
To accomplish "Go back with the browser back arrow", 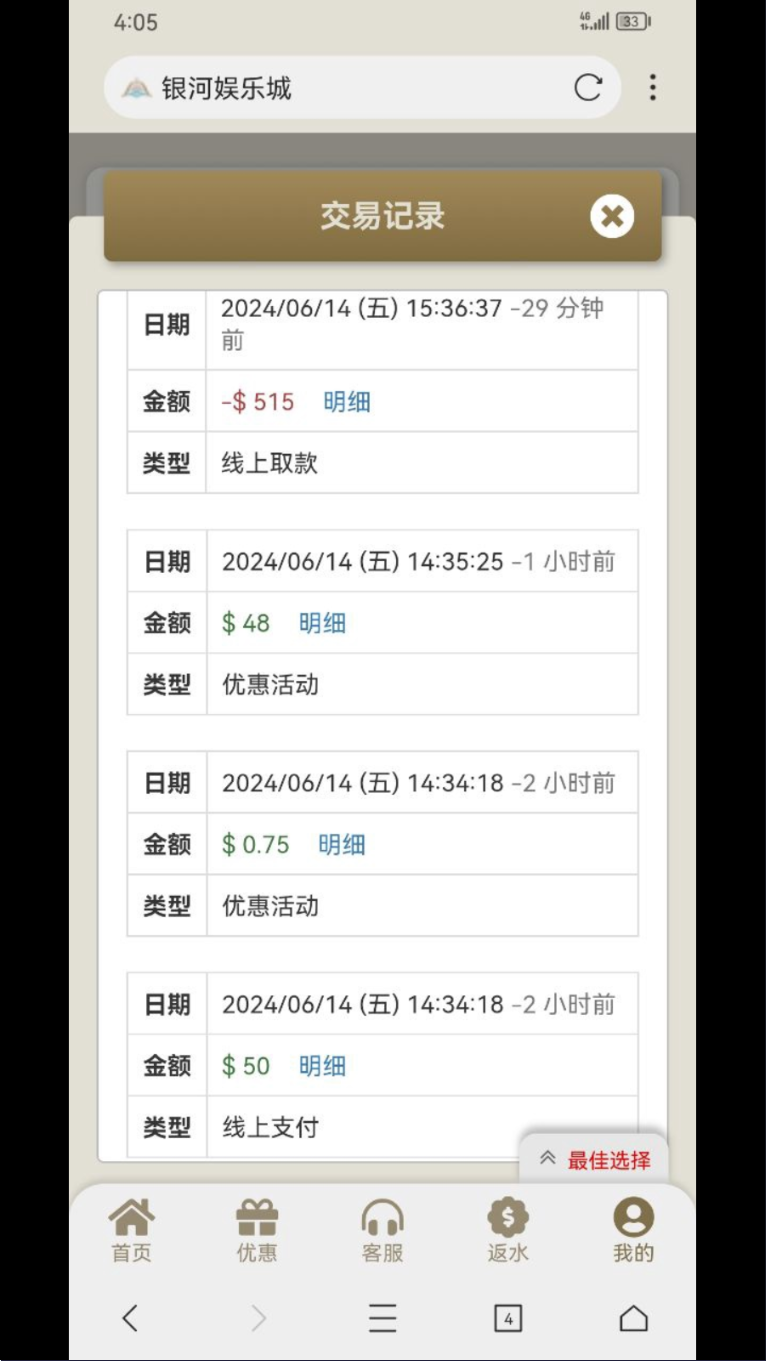I will coord(130,1319).
